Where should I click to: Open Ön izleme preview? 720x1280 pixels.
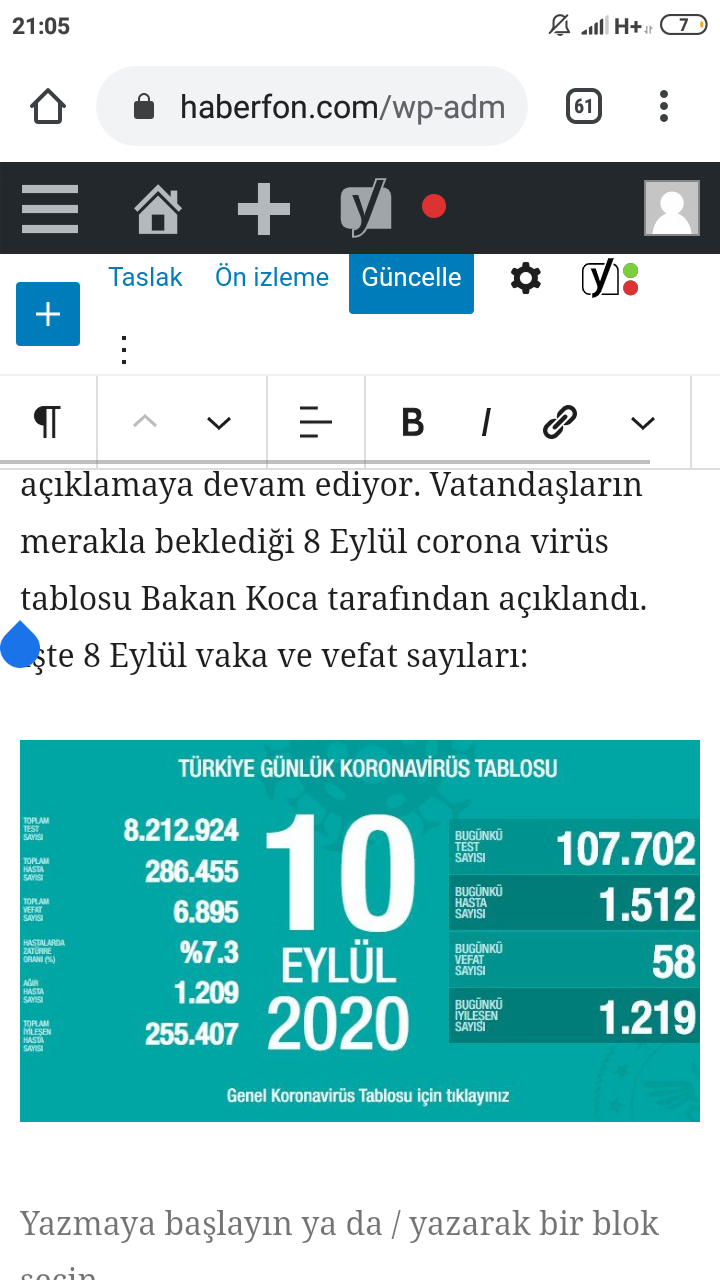272,277
